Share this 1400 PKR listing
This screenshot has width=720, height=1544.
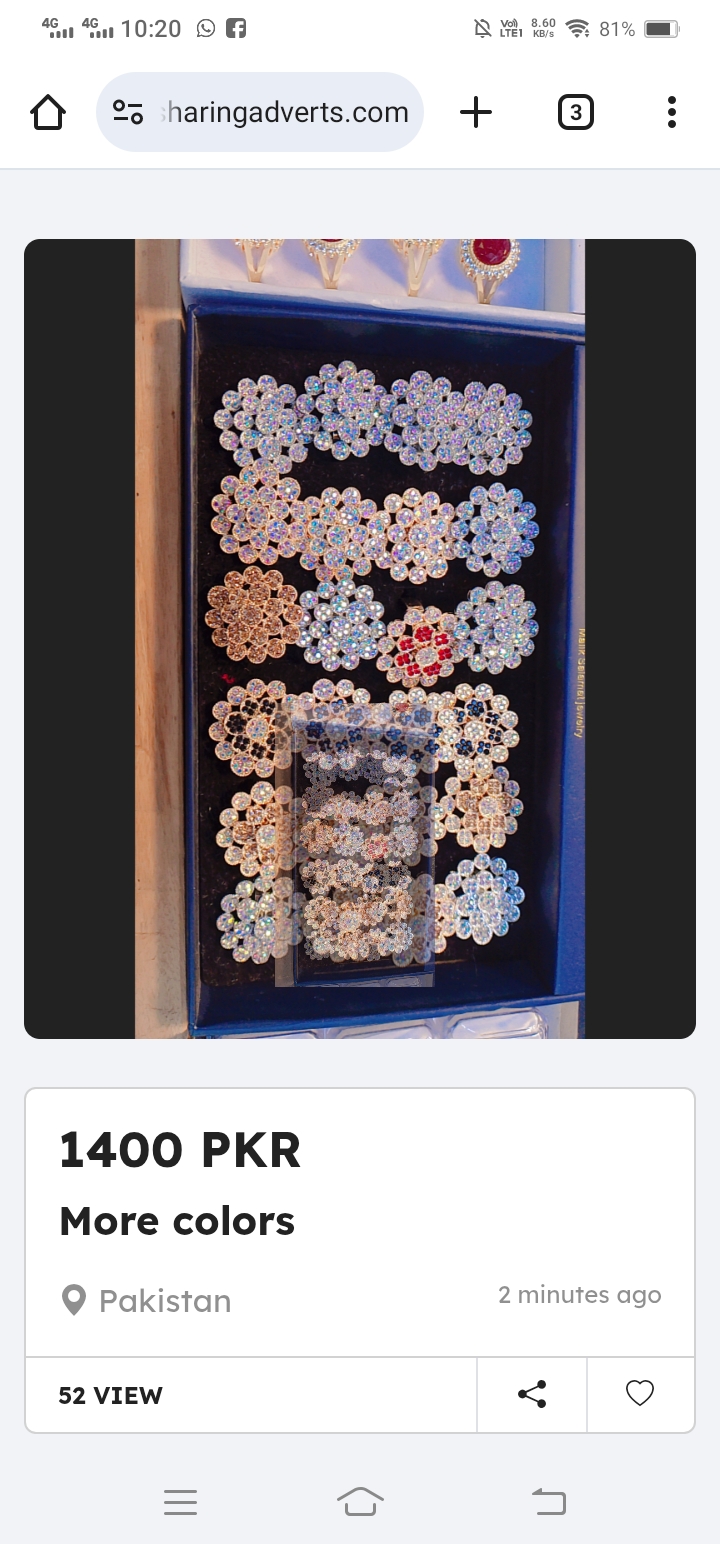tap(532, 1394)
